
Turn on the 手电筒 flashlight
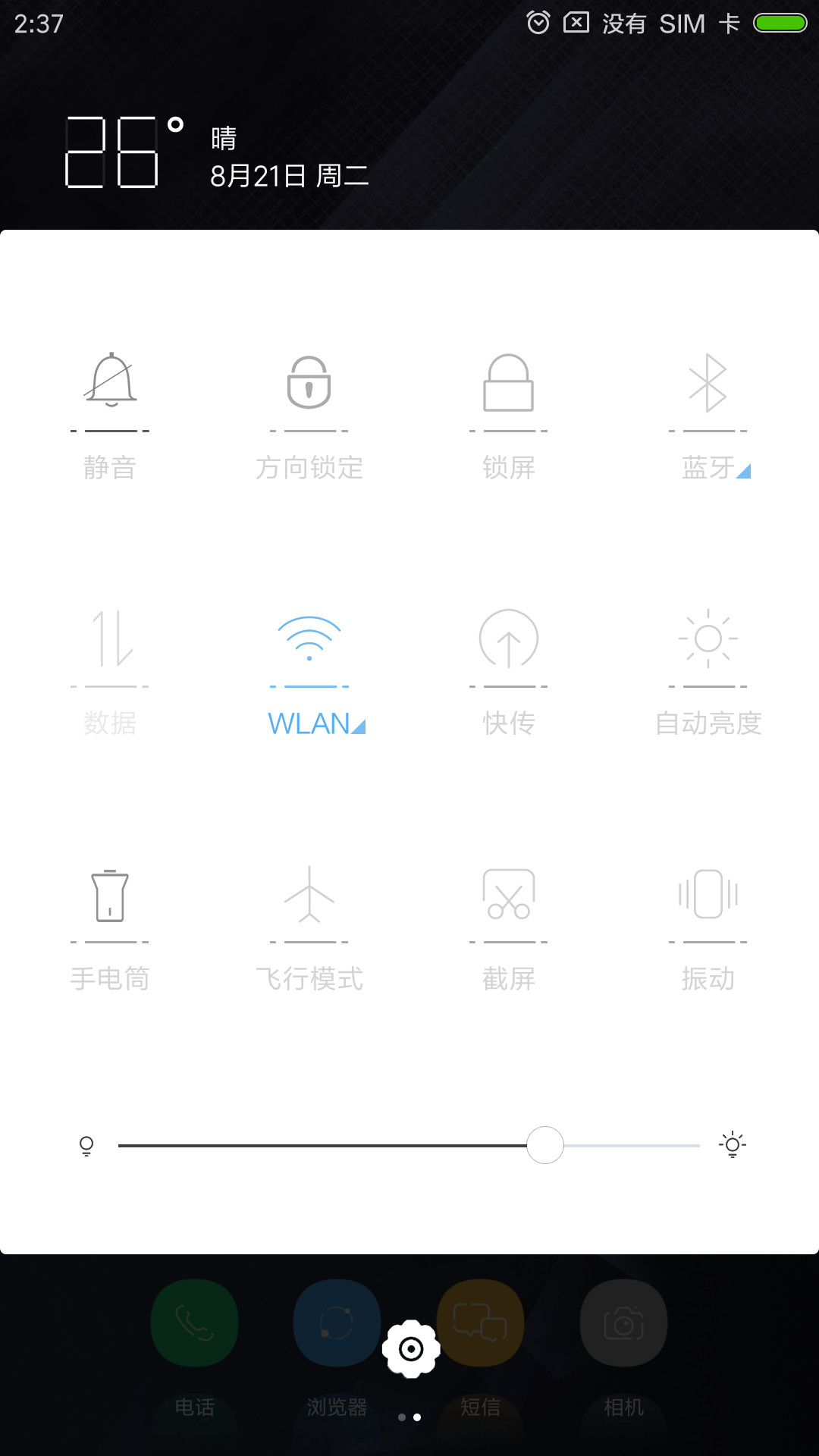(x=110, y=927)
